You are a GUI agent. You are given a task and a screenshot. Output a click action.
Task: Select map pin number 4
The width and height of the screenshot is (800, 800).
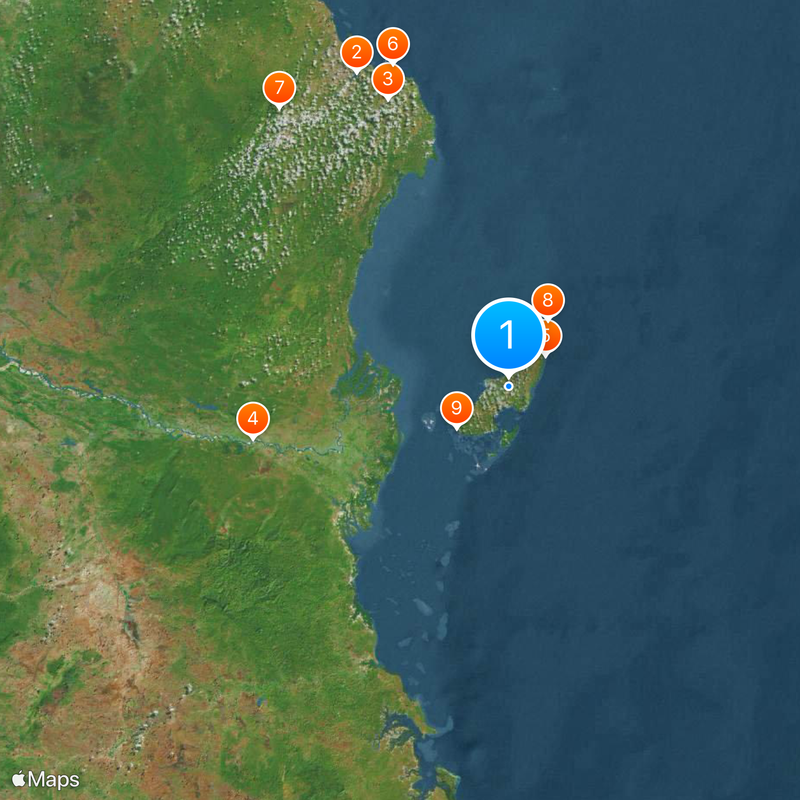253,418
